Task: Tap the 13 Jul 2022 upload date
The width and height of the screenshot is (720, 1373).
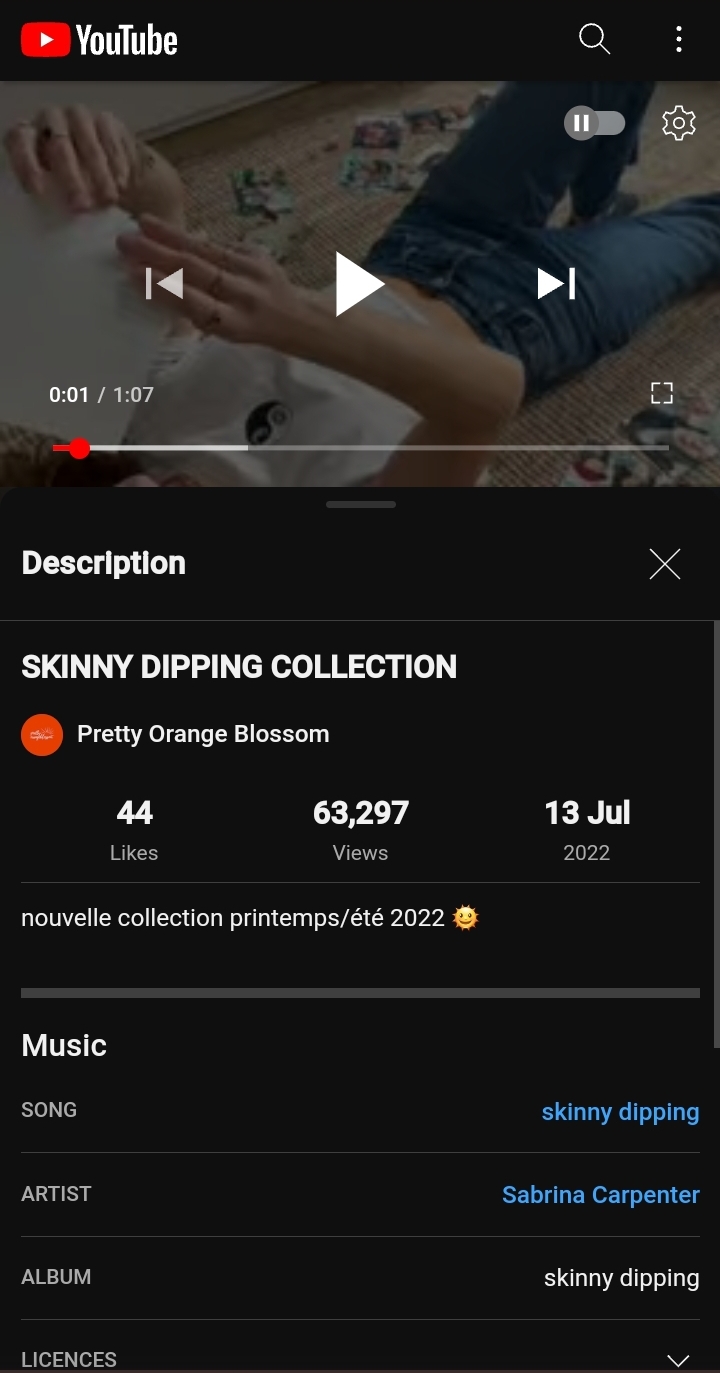Action: pyautogui.click(x=587, y=828)
